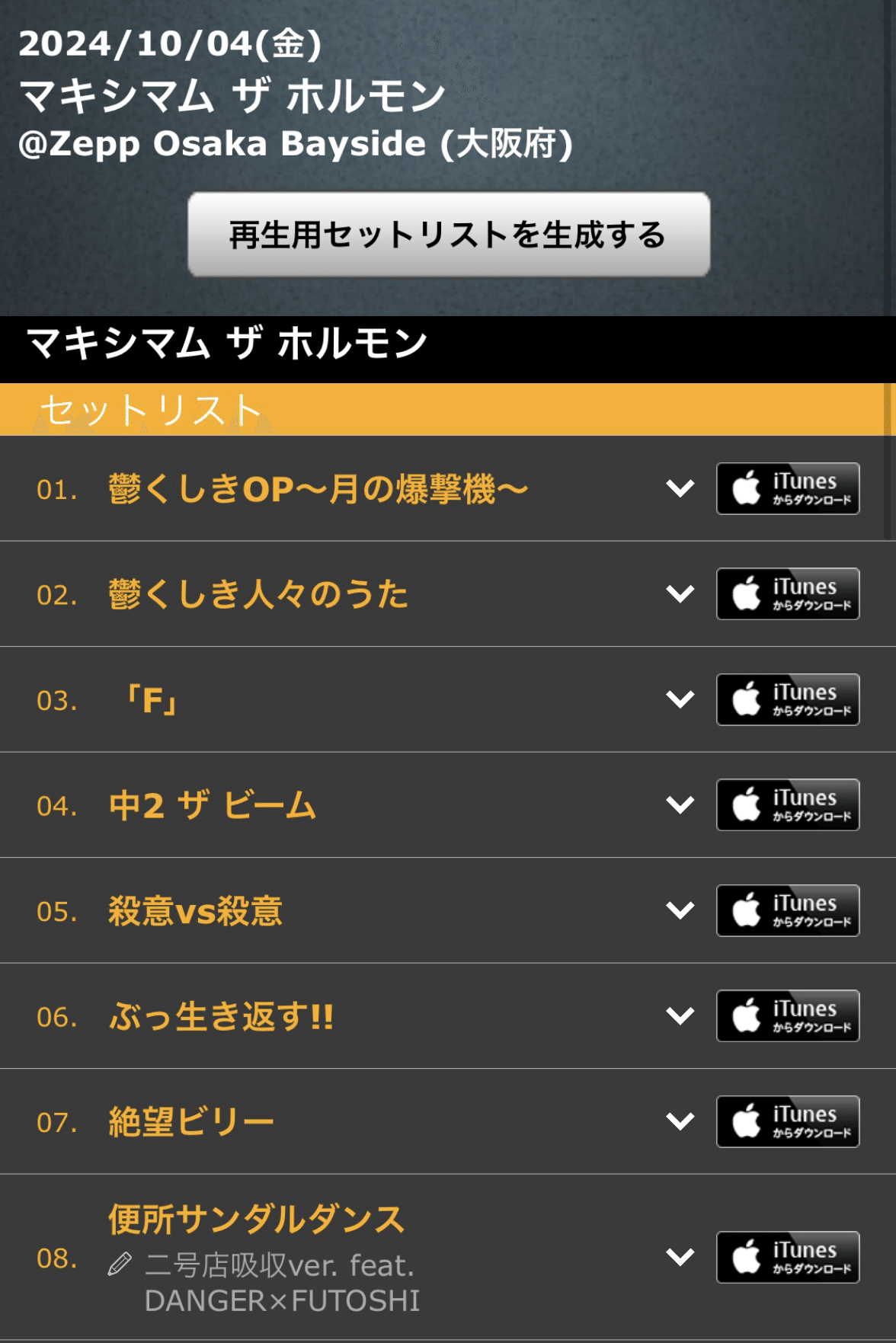896x1343 pixels.
Task: Expand ぶっ生き返す!! song details
Action: tap(680, 1016)
